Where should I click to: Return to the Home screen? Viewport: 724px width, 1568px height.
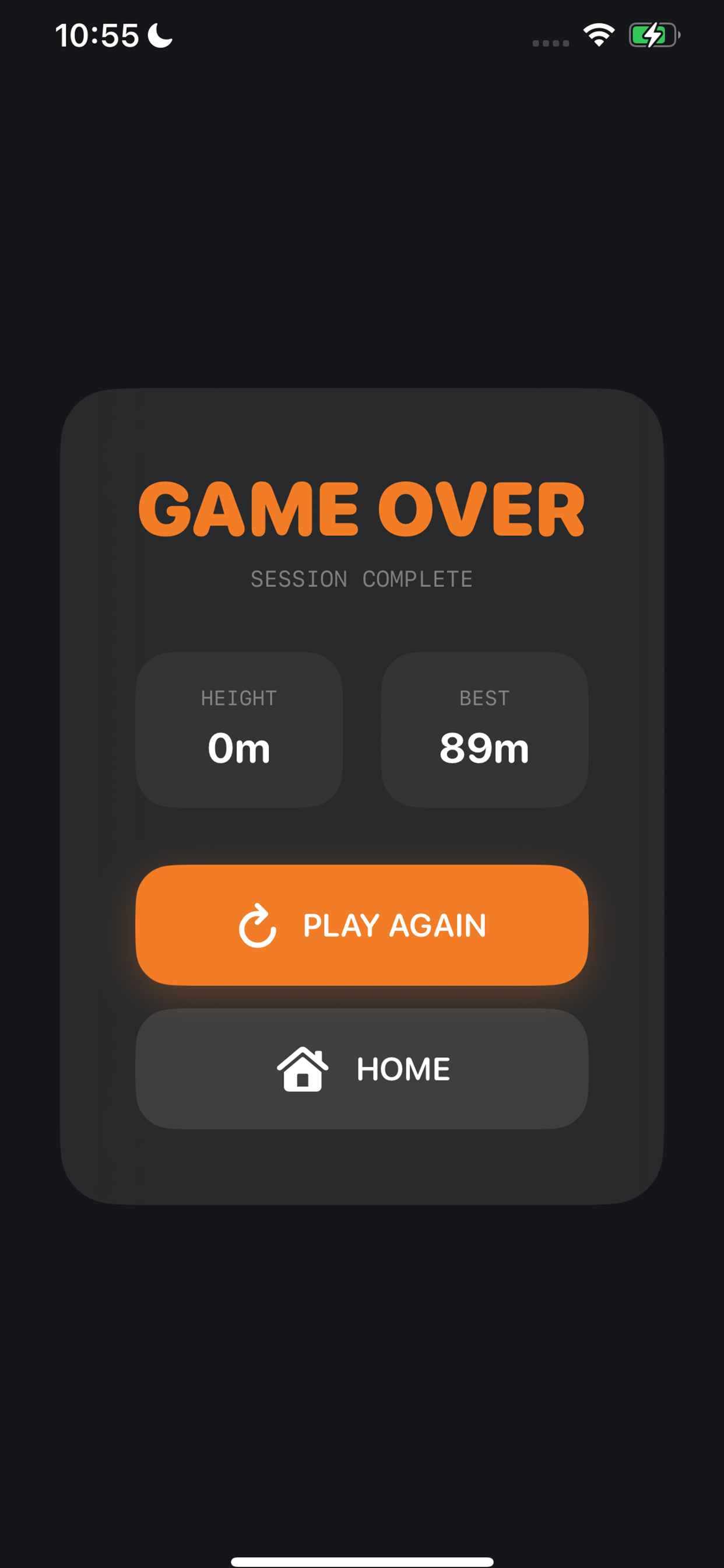[362, 1068]
